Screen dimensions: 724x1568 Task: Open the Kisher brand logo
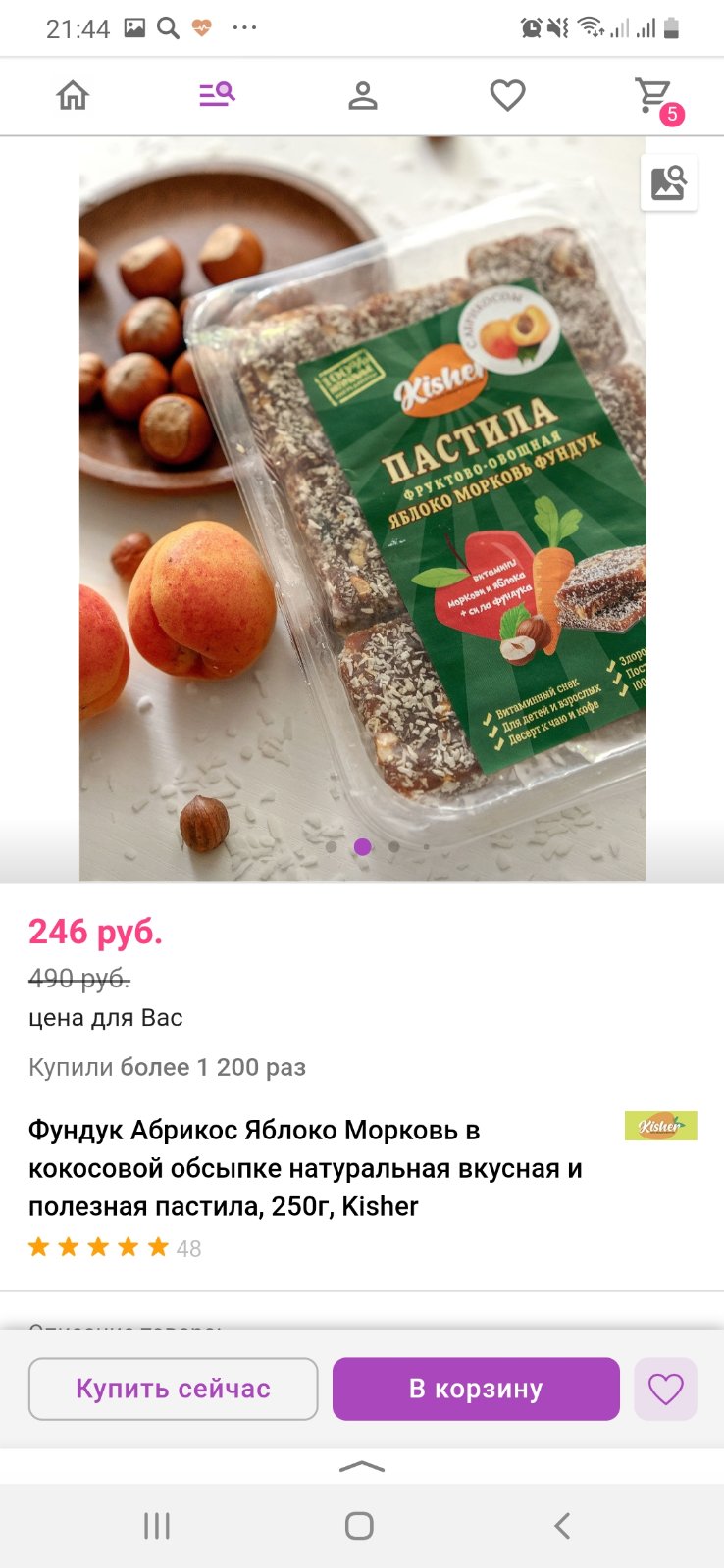[660, 1126]
